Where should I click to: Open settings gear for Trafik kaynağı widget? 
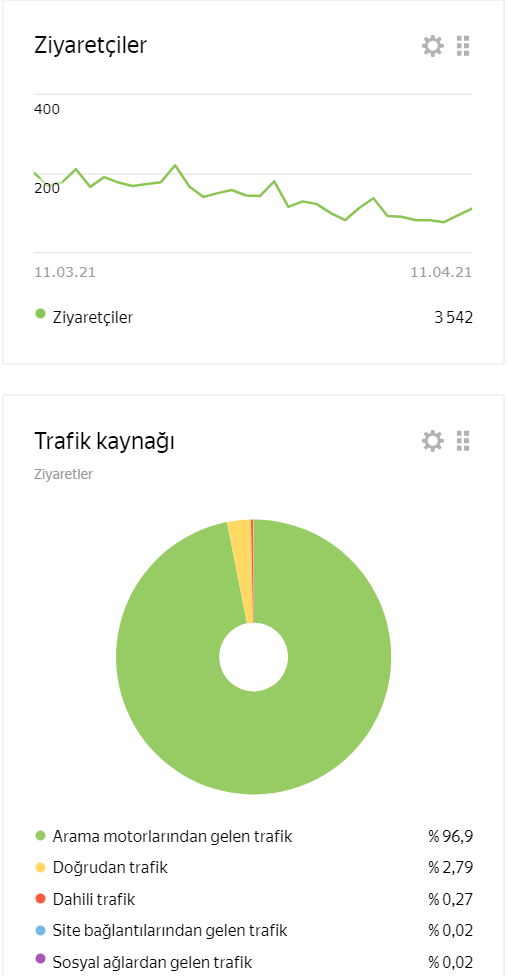coord(433,441)
